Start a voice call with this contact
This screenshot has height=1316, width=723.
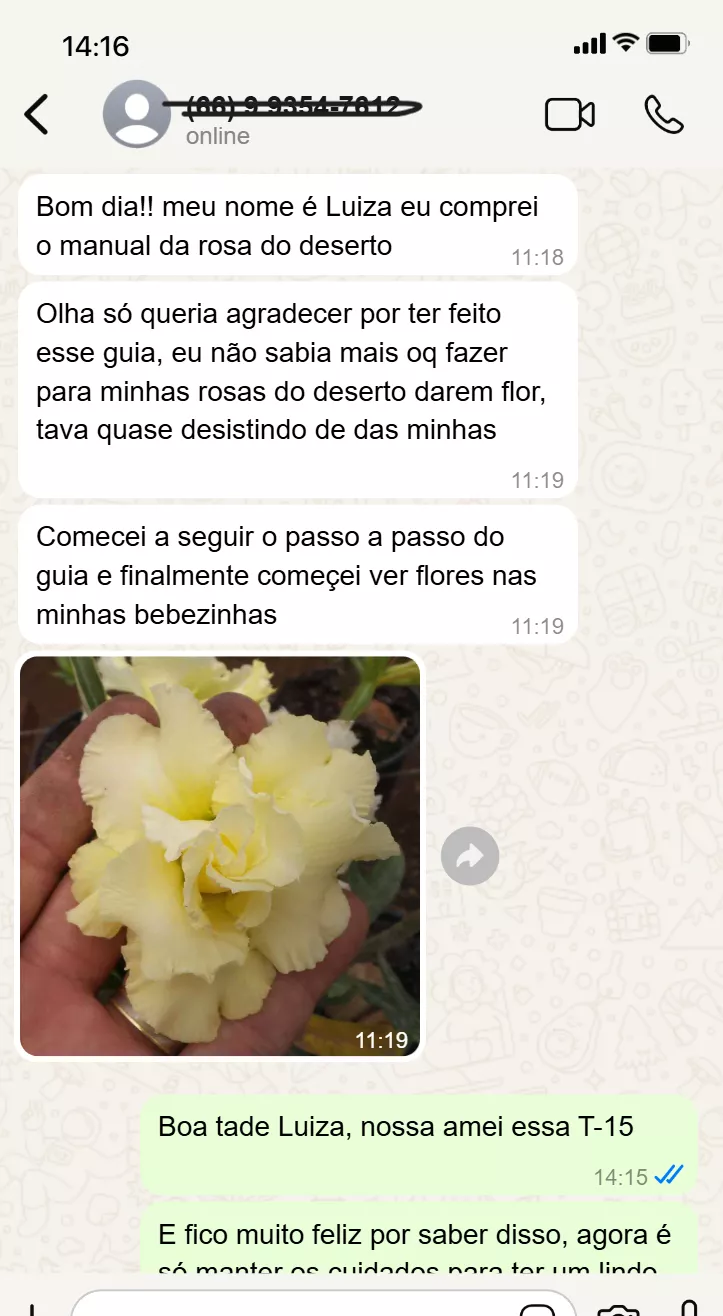click(x=664, y=115)
